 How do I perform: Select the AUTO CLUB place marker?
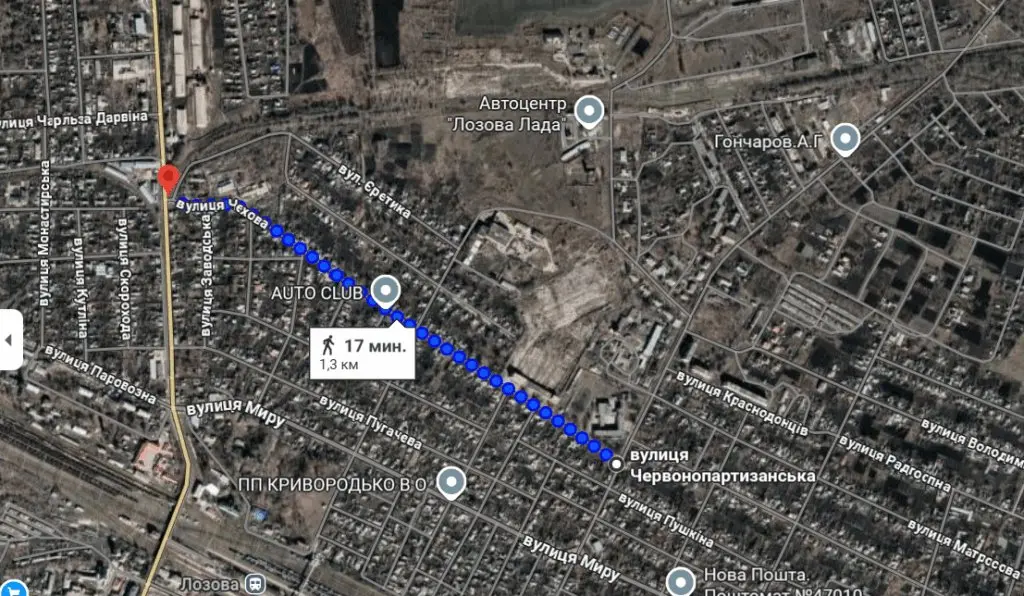coord(385,290)
